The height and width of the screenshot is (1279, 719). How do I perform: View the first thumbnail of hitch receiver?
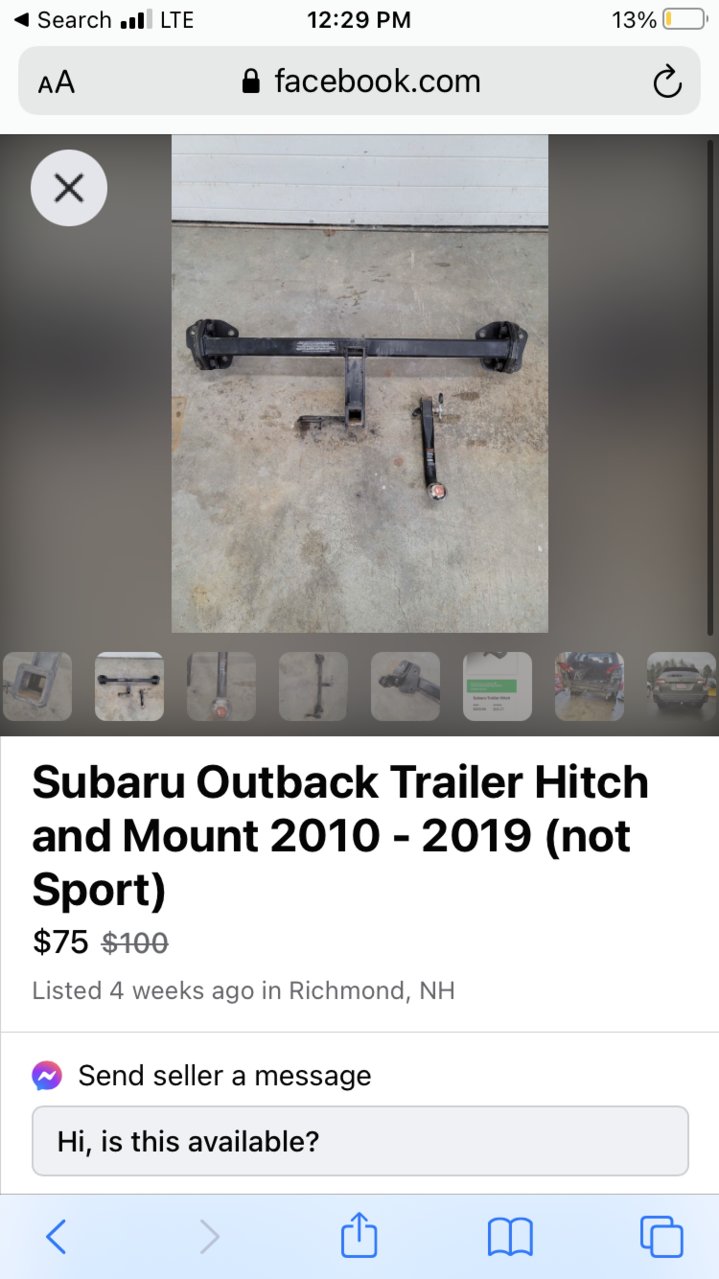click(x=37, y=686)
